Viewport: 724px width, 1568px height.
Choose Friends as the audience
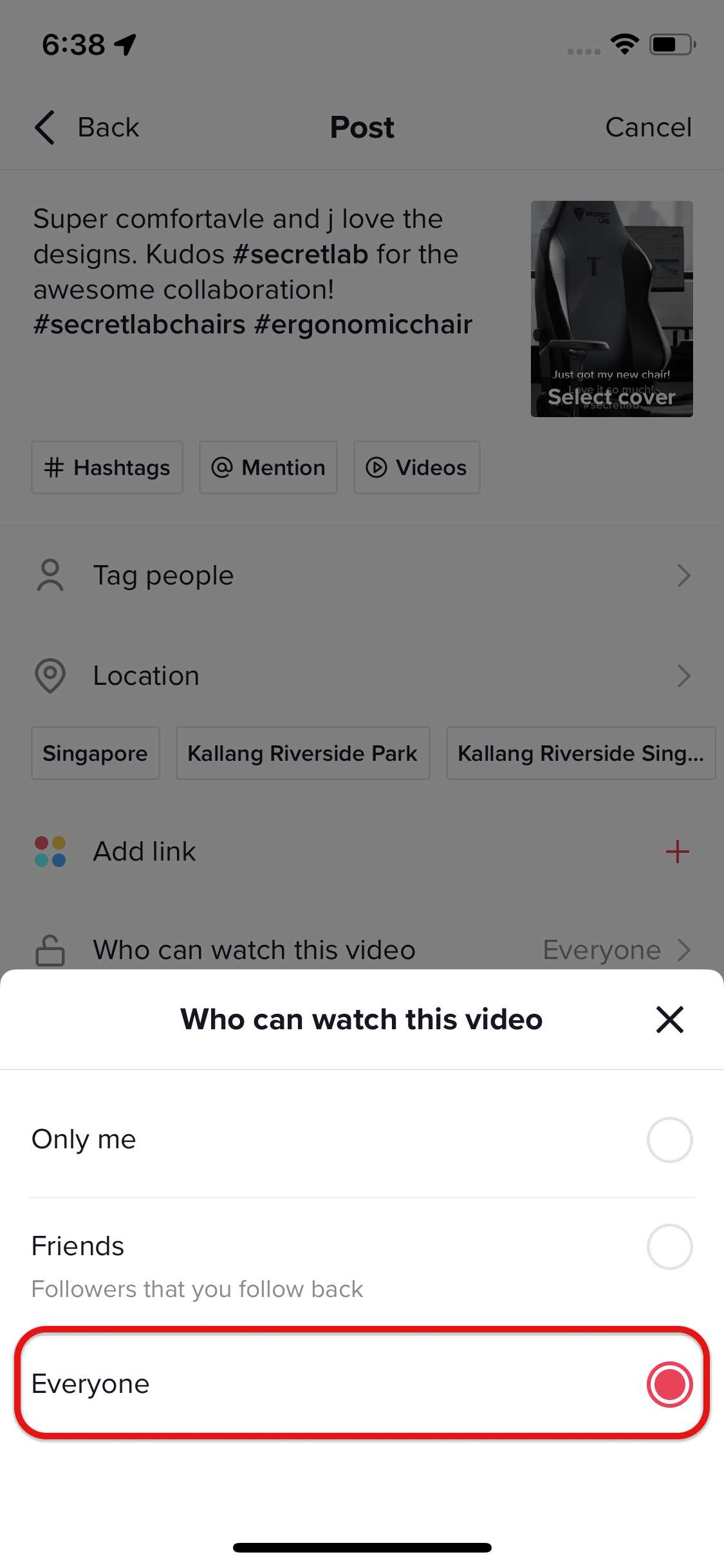(x=669, y=1247)
